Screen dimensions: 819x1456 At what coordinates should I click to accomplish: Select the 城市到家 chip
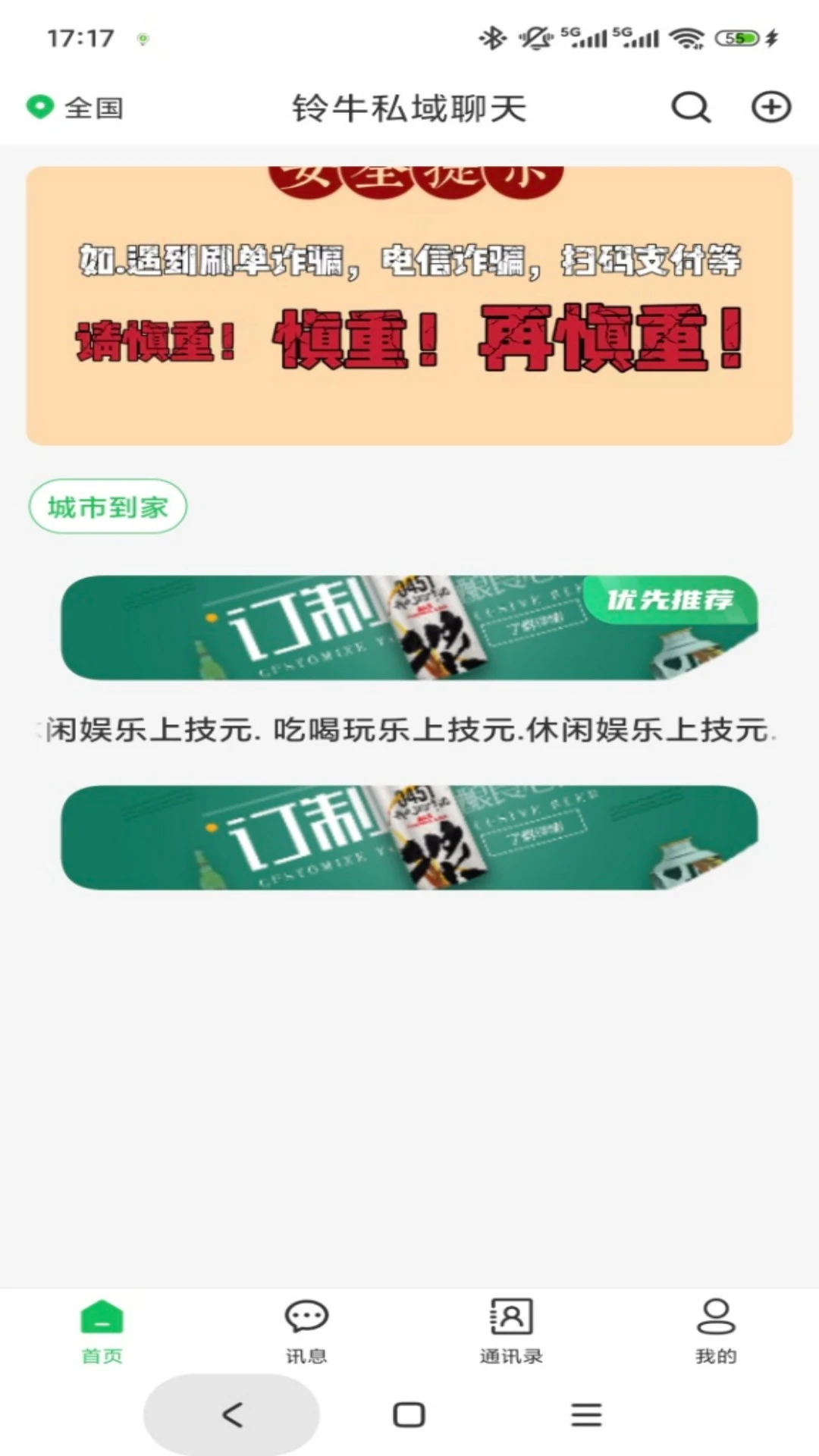point(108,507)
